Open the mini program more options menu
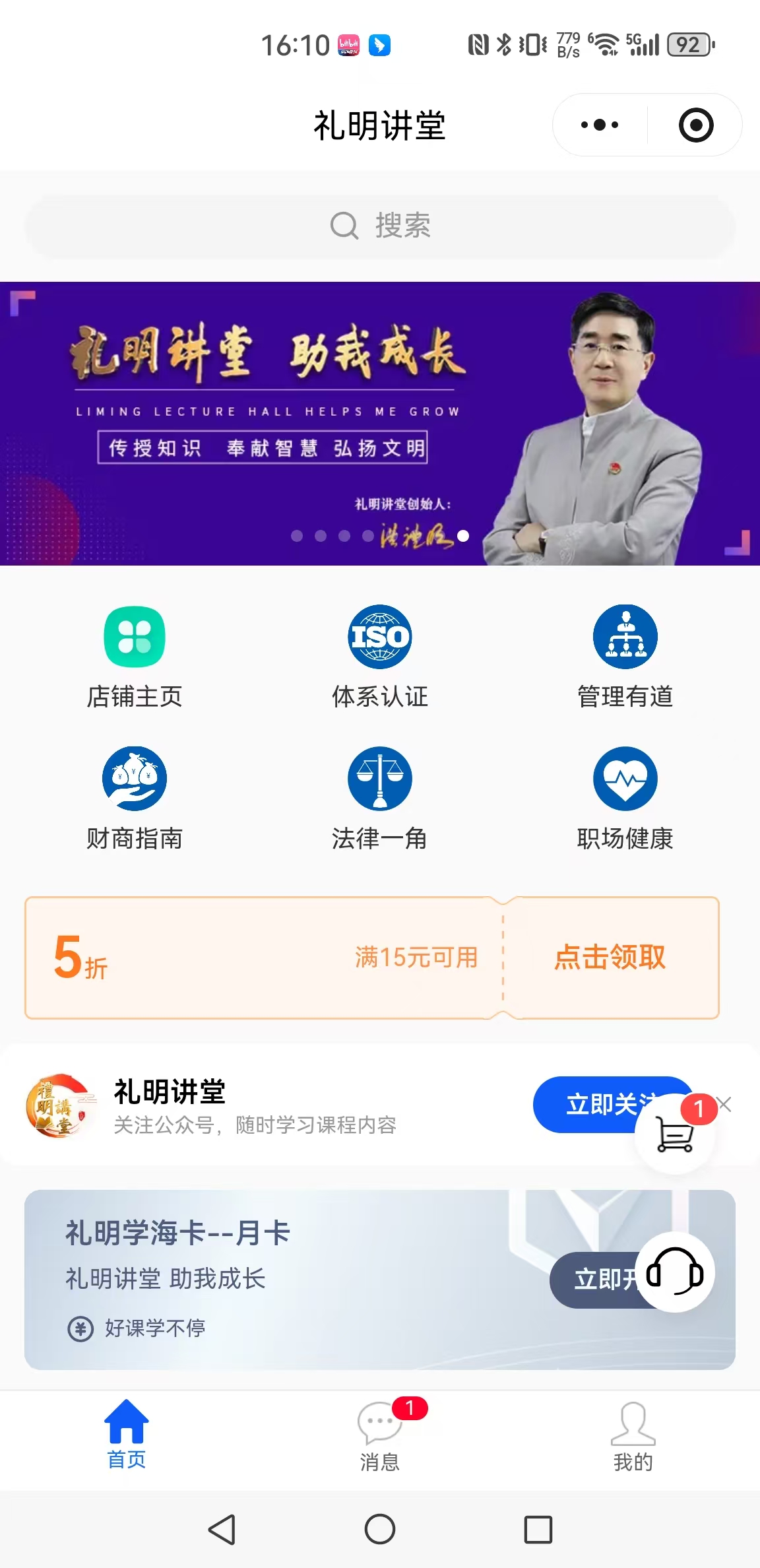Image resolution: width=760 pixels, height=1568 pixels. (x=599, y=125)
